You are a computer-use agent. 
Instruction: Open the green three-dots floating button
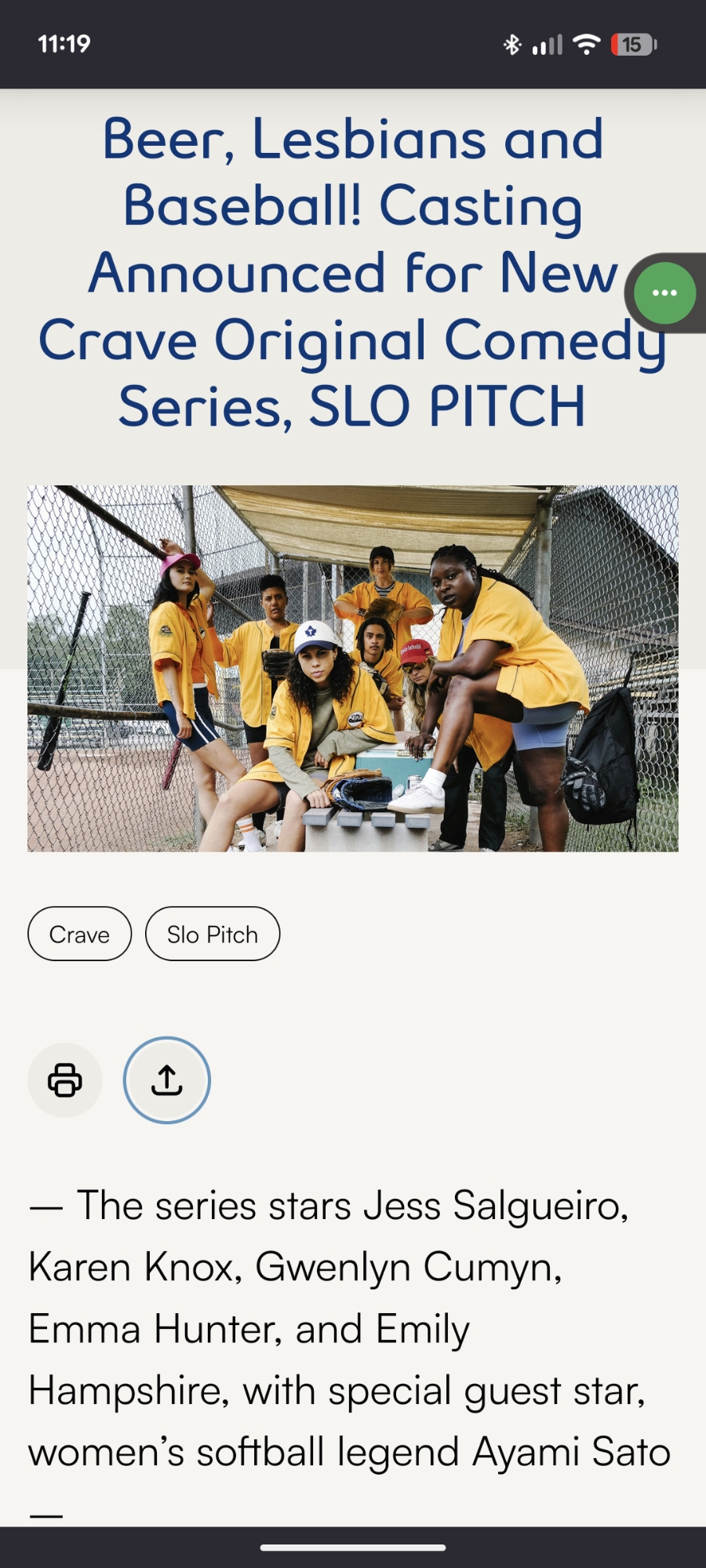point(664,293)
